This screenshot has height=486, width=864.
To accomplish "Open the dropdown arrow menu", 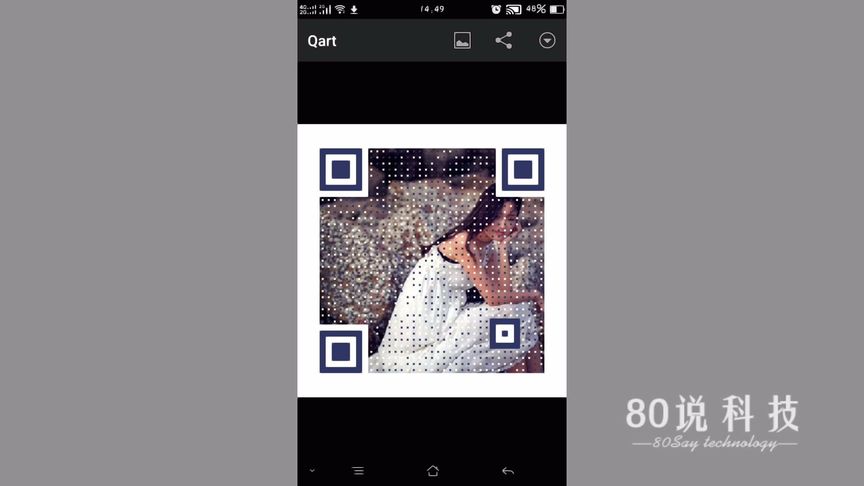I will (547, 41).
